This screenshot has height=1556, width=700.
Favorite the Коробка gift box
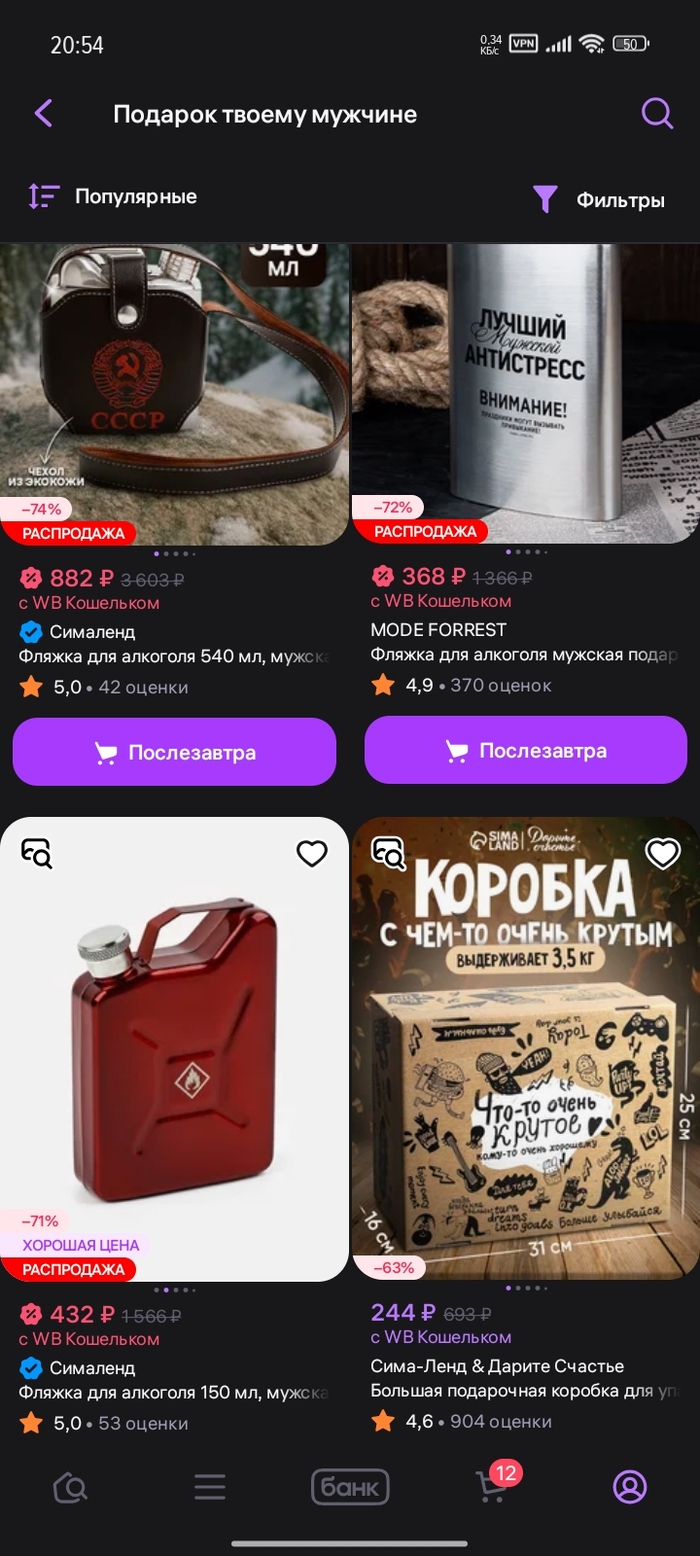[663, 853]
